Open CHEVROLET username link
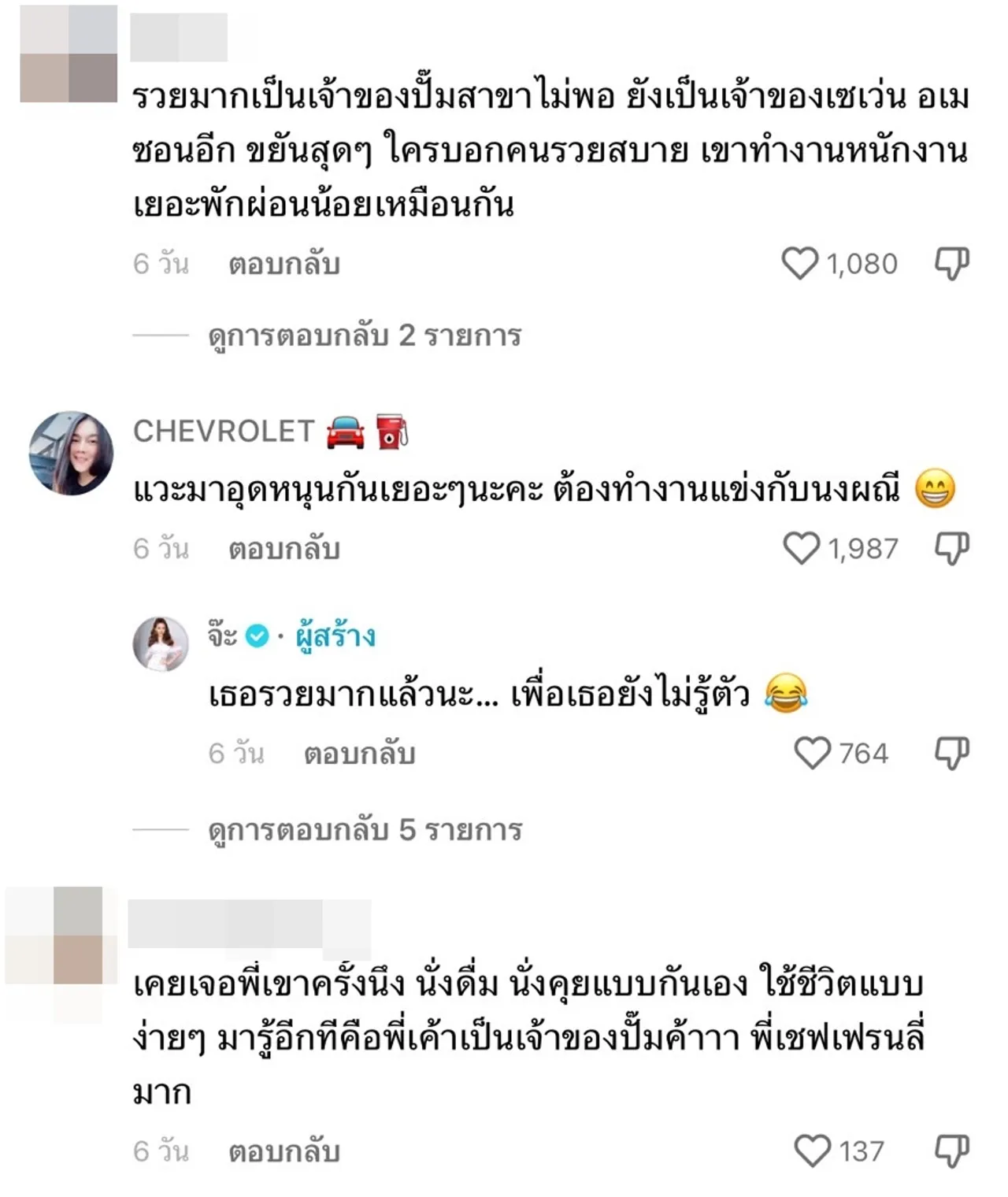The height and width of the screenshot is (1197, 1008). click(x=224, y=432)
